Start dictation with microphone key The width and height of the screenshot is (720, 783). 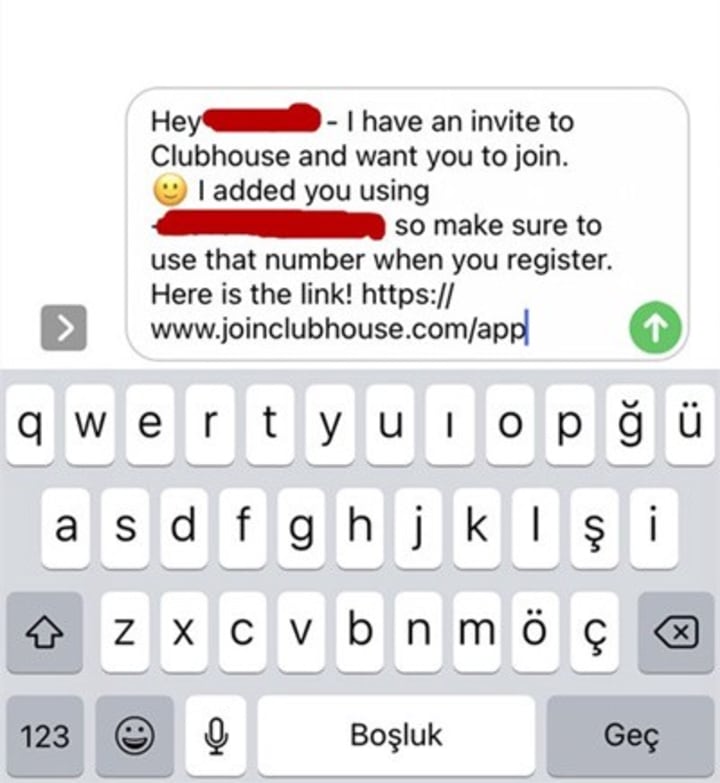tap(216, 737)
